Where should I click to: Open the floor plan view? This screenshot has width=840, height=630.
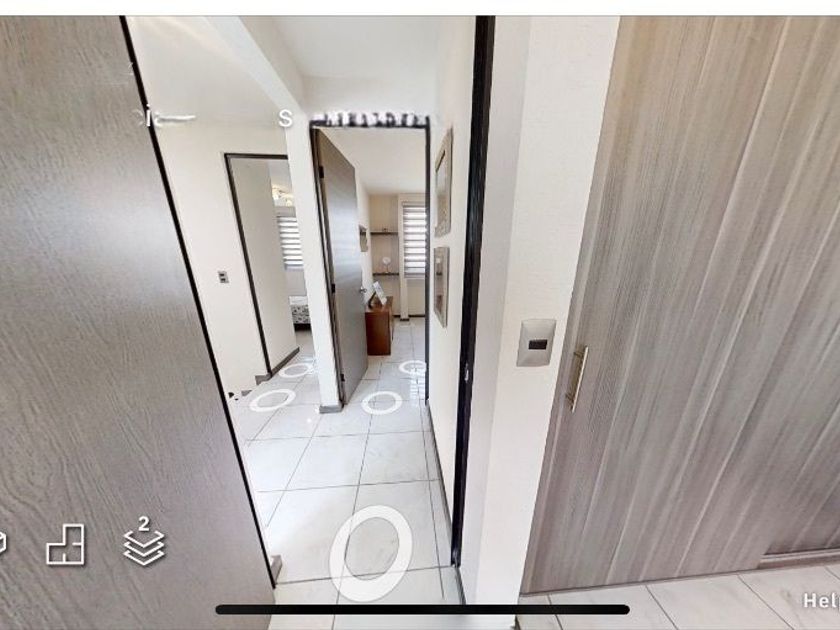(x=65, y=544)
